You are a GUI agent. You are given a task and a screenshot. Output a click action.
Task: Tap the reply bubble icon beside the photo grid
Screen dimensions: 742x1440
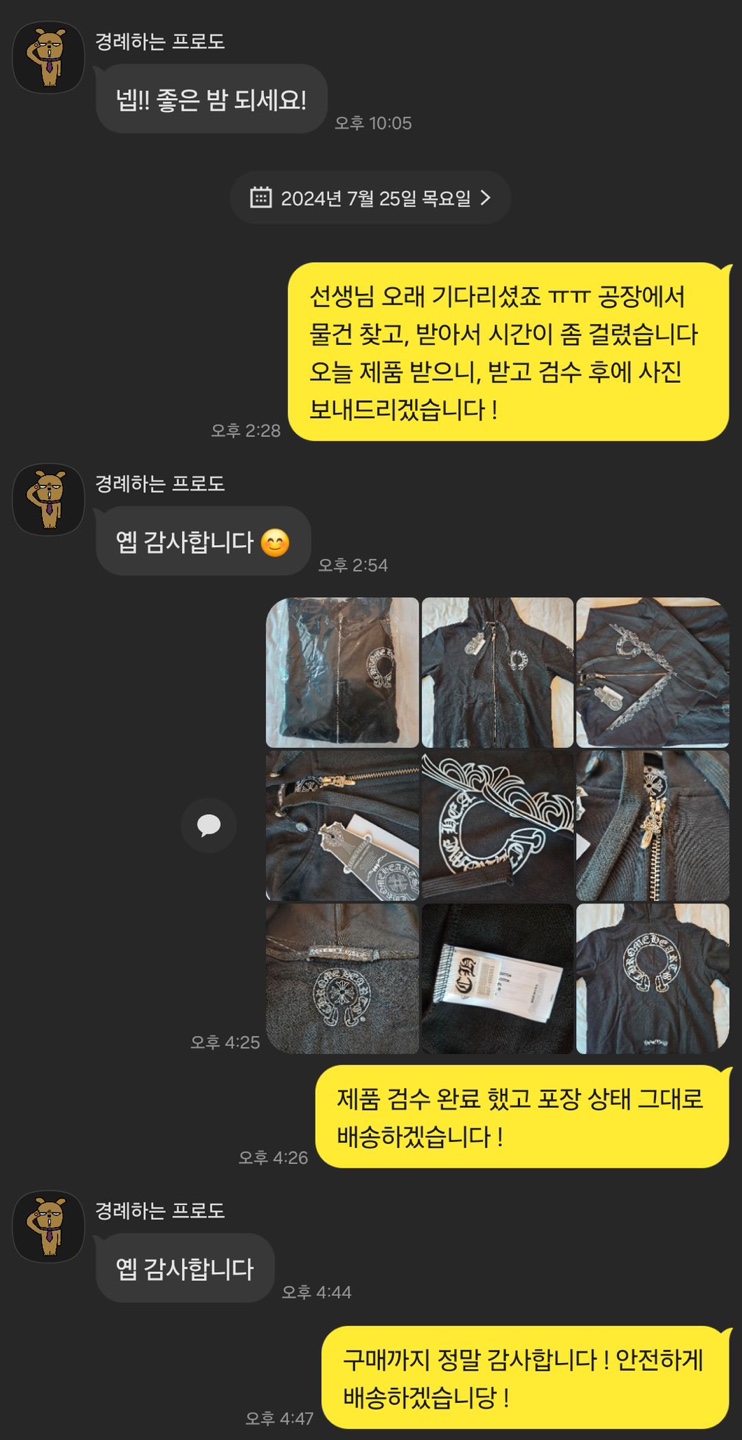[x=209, y=825]
